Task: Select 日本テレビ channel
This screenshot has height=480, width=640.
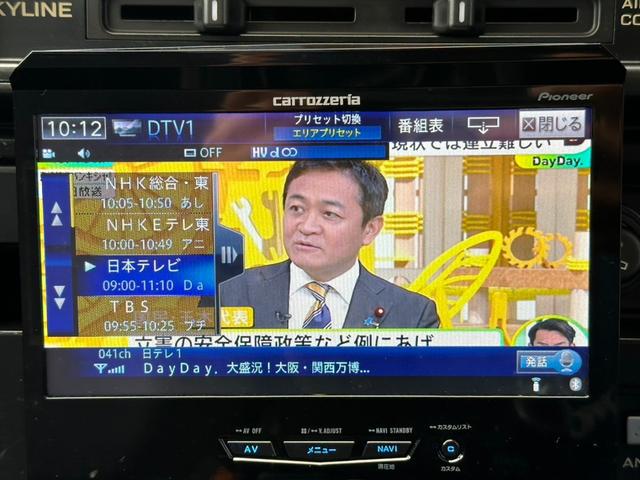Action: pyautogui.click(x=145, y=273)
